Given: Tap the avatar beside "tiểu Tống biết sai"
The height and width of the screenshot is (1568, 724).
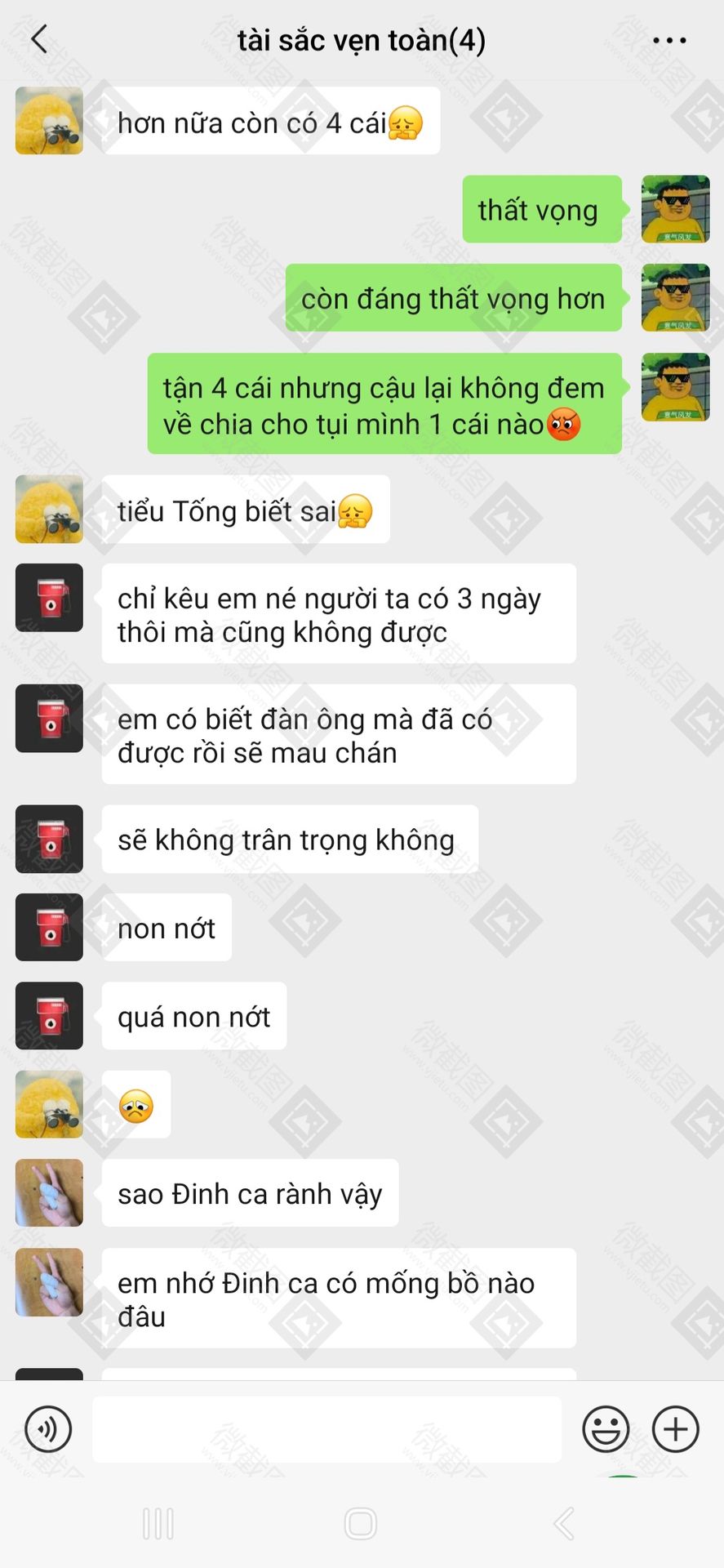Looking at the screenshot, I should click(49, 510).
